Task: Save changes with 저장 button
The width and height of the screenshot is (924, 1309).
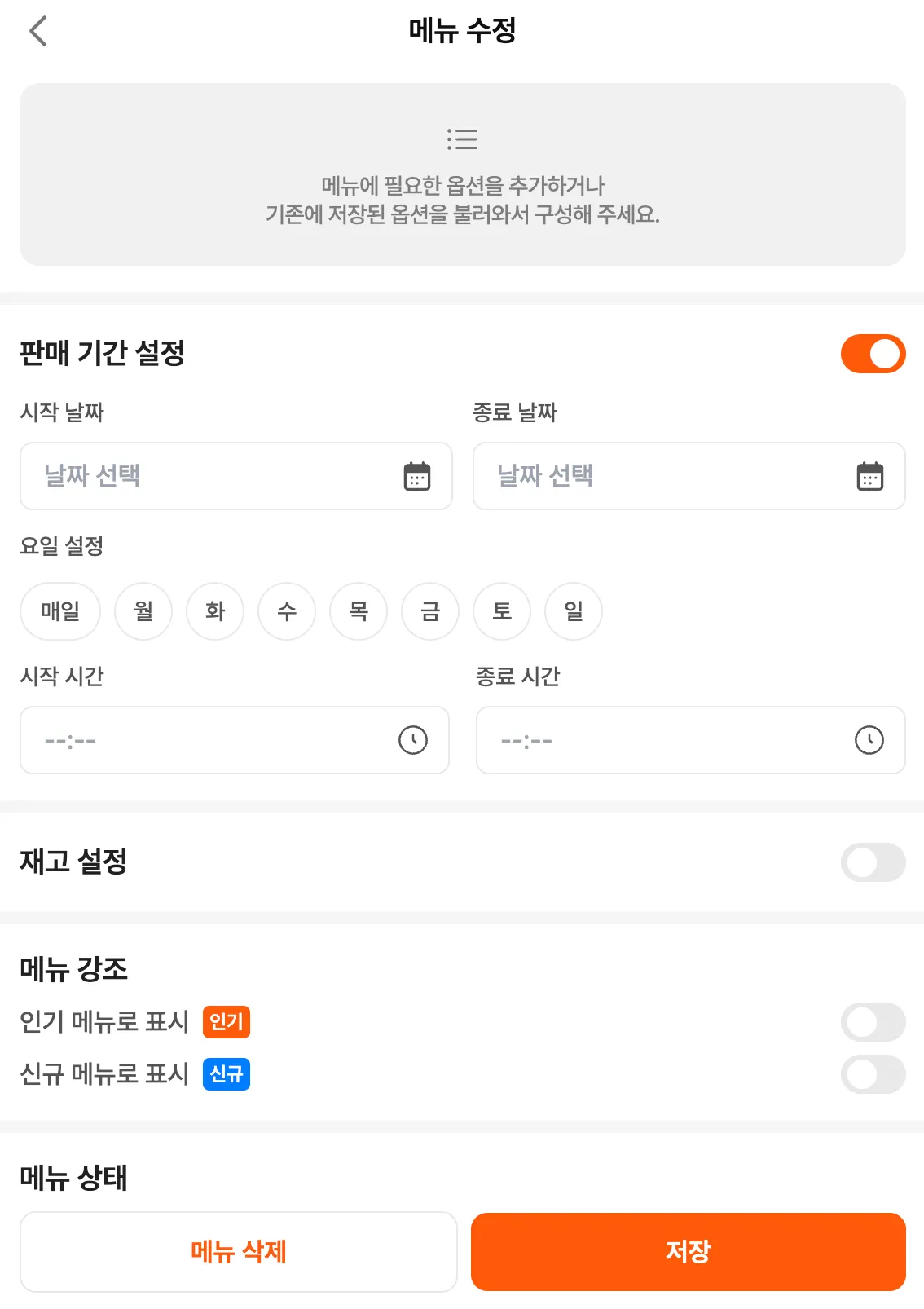Action: (689, 1251)
